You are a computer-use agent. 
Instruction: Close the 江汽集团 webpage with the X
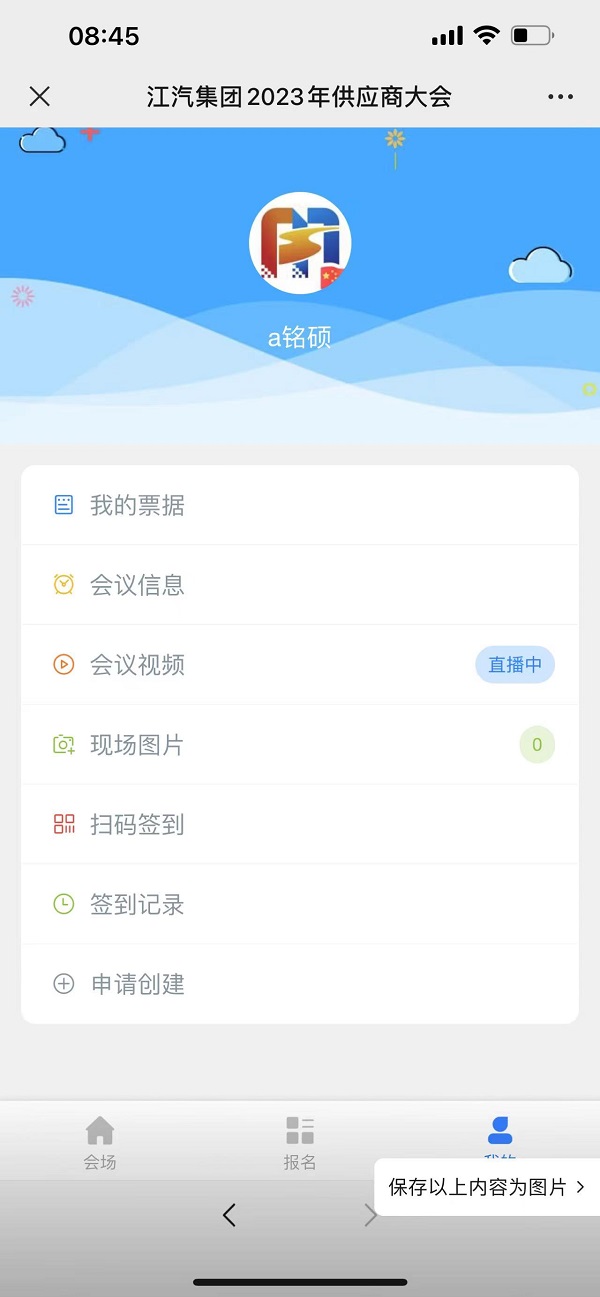tap(39, 96)
